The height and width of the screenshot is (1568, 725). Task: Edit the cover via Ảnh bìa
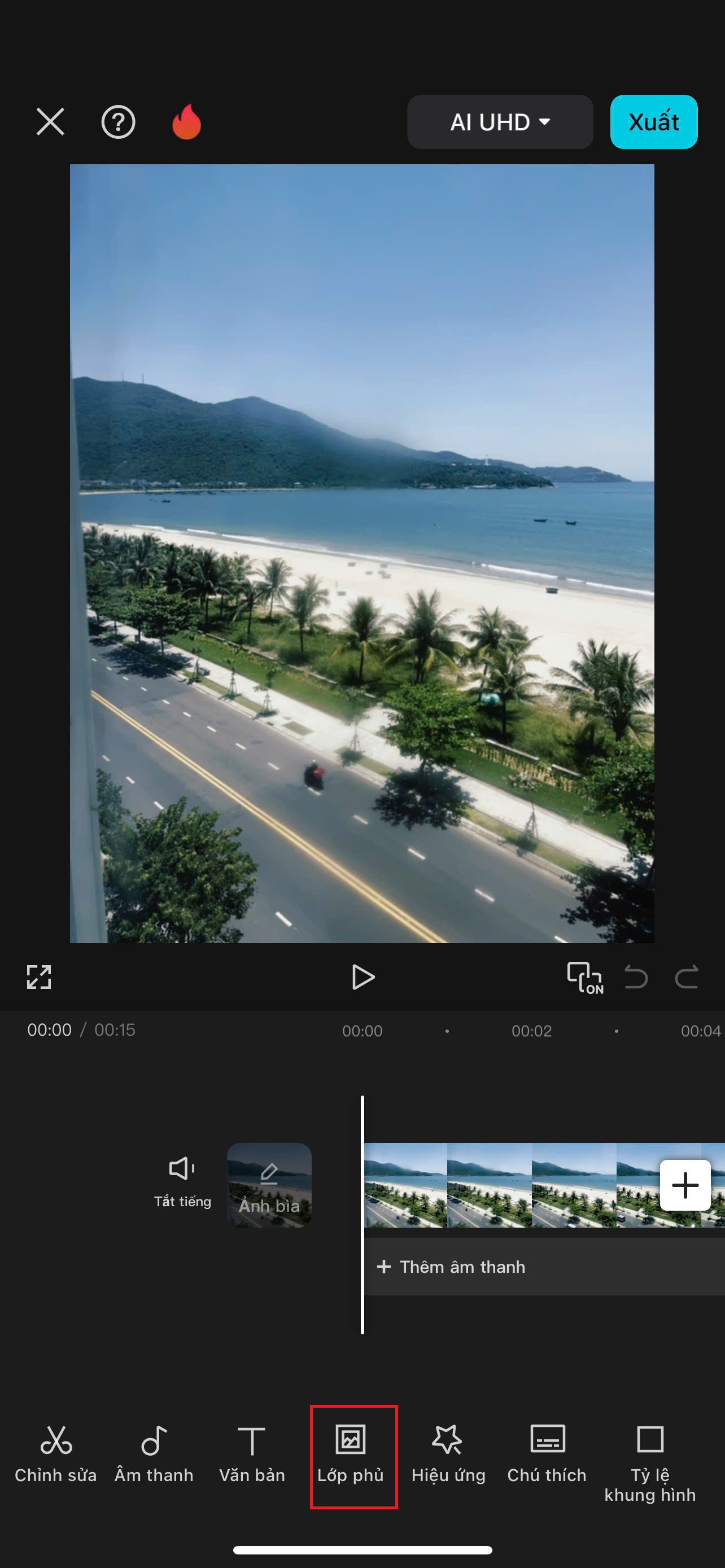[269, 1185]
